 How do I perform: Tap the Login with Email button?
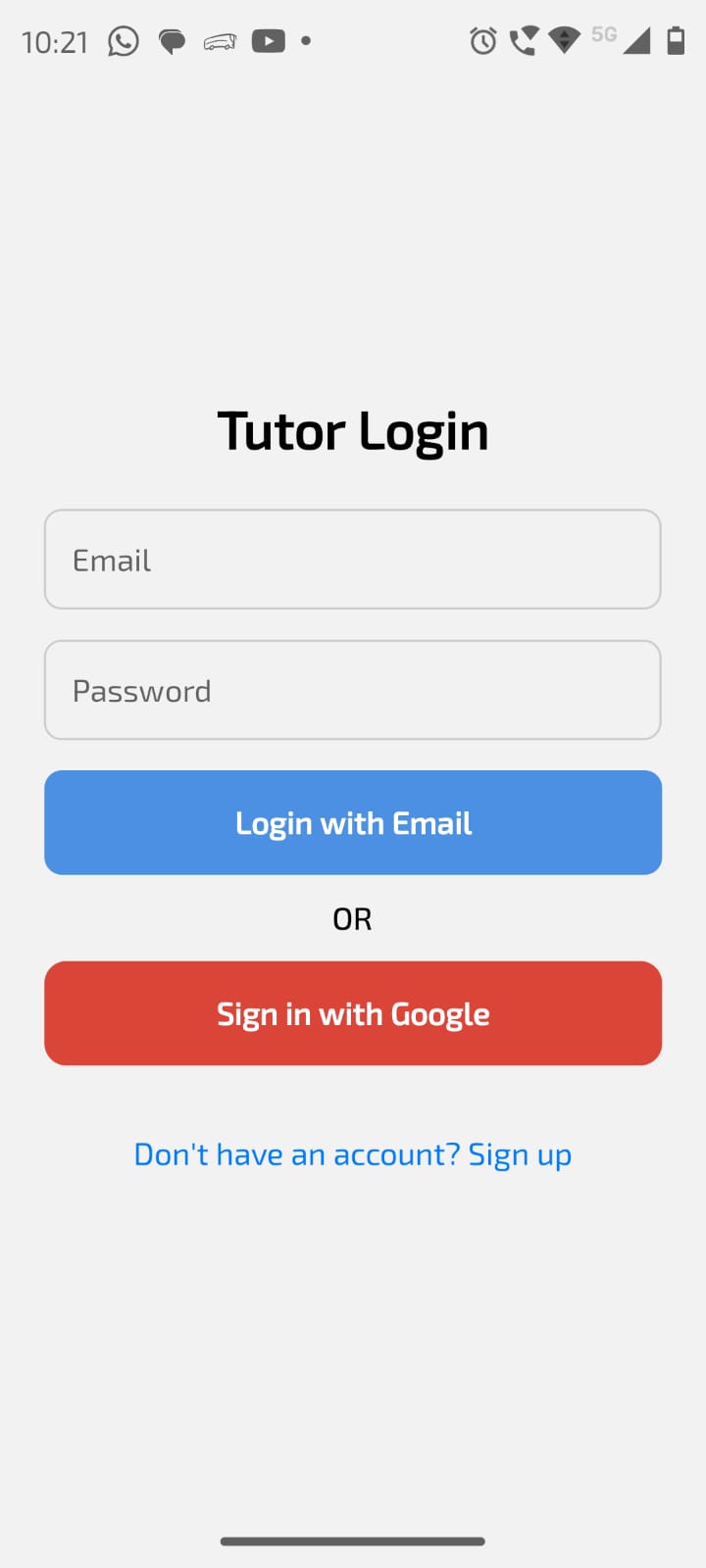point(352,822)
